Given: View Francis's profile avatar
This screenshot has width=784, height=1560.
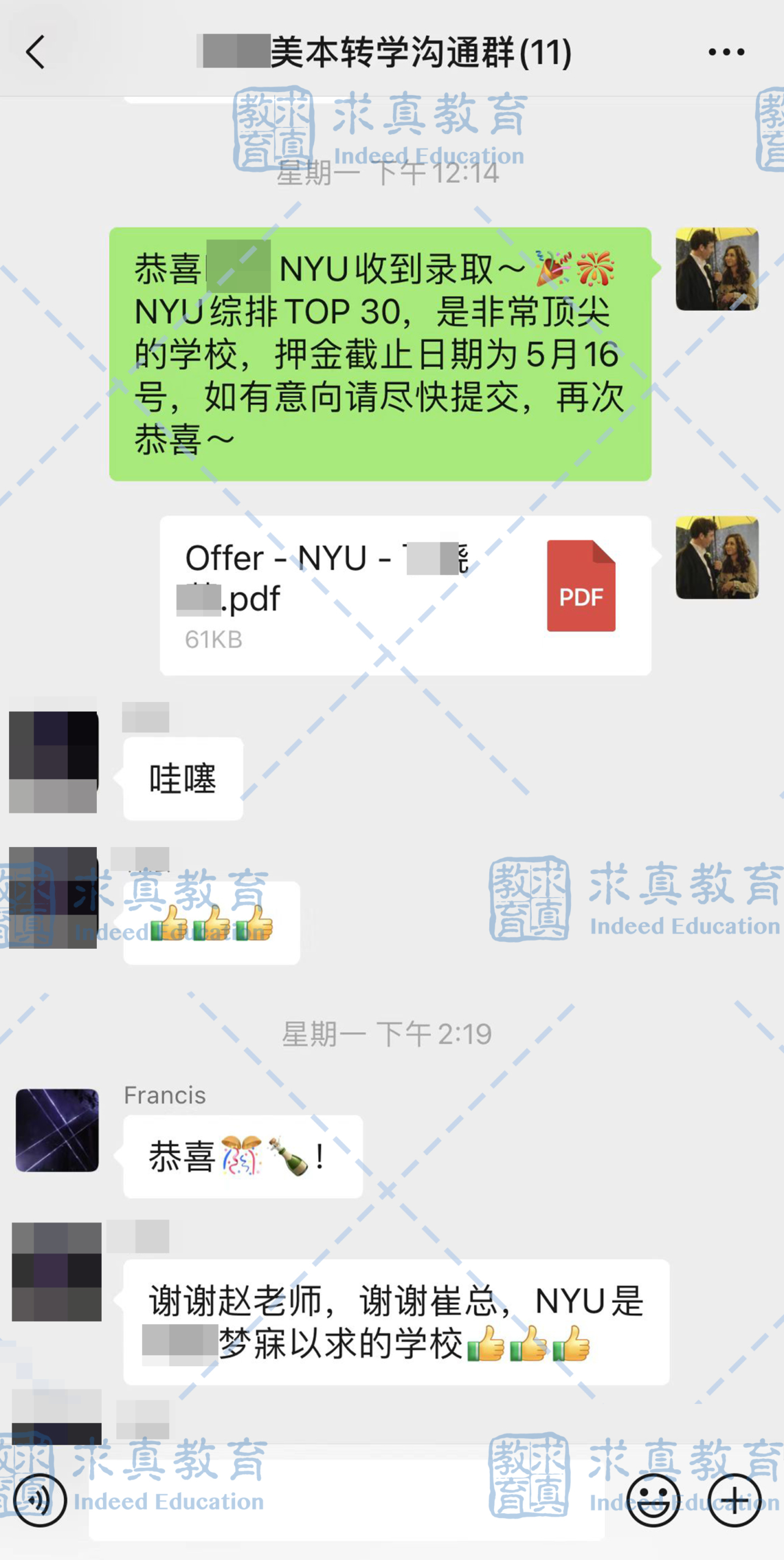Looking at the screenshot, I should click(x=57, y=1130).
